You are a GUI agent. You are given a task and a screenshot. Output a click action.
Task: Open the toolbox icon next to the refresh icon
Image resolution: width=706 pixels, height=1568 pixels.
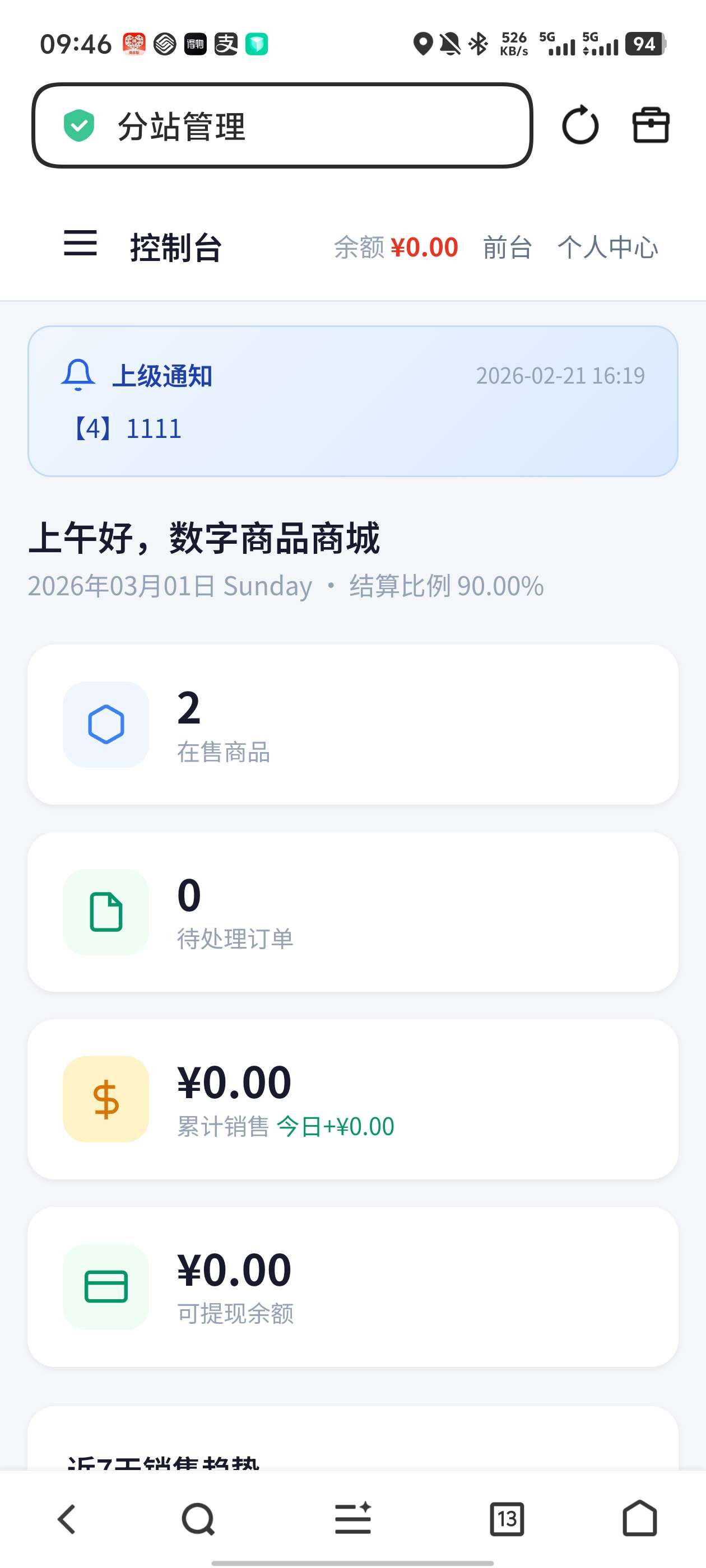[649, 125]
